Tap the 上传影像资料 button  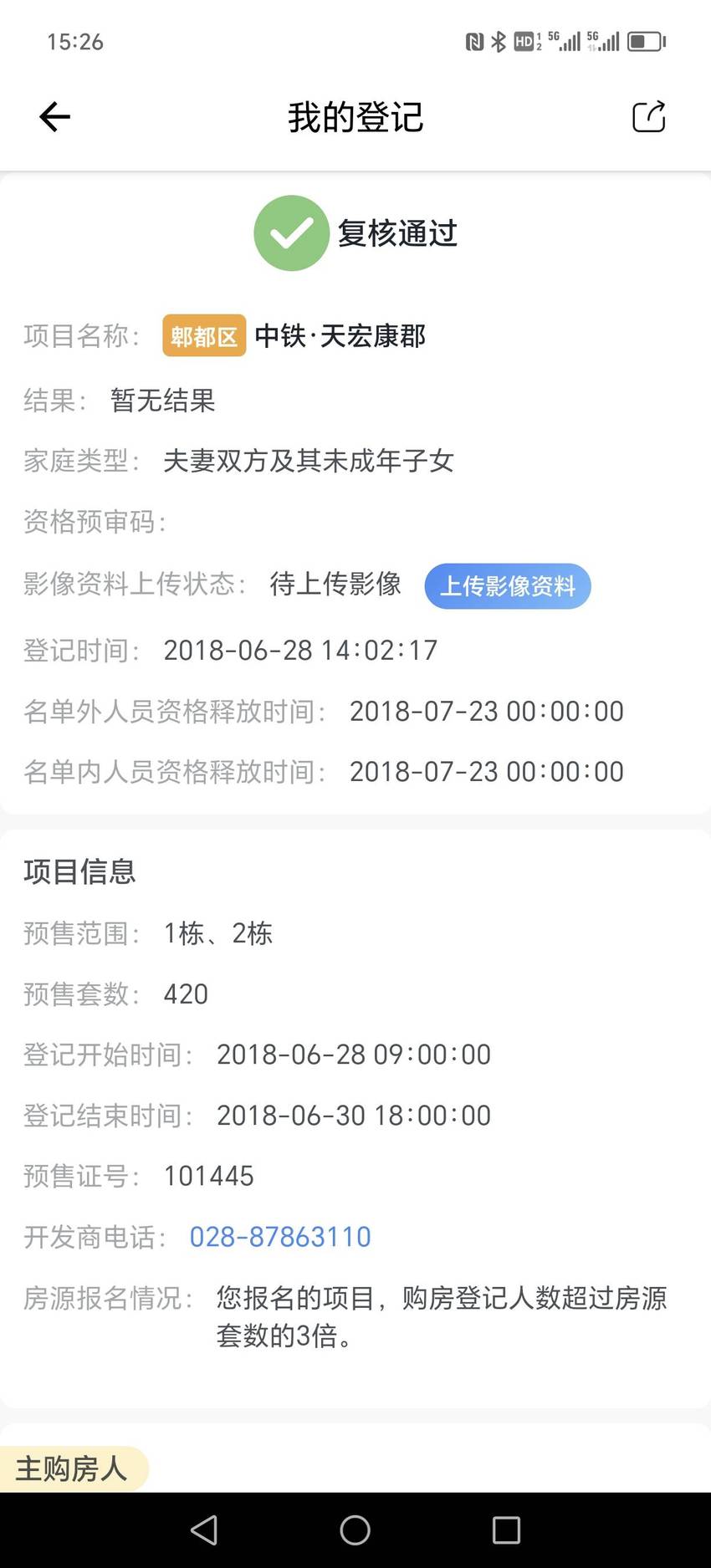tap(508, 585)
